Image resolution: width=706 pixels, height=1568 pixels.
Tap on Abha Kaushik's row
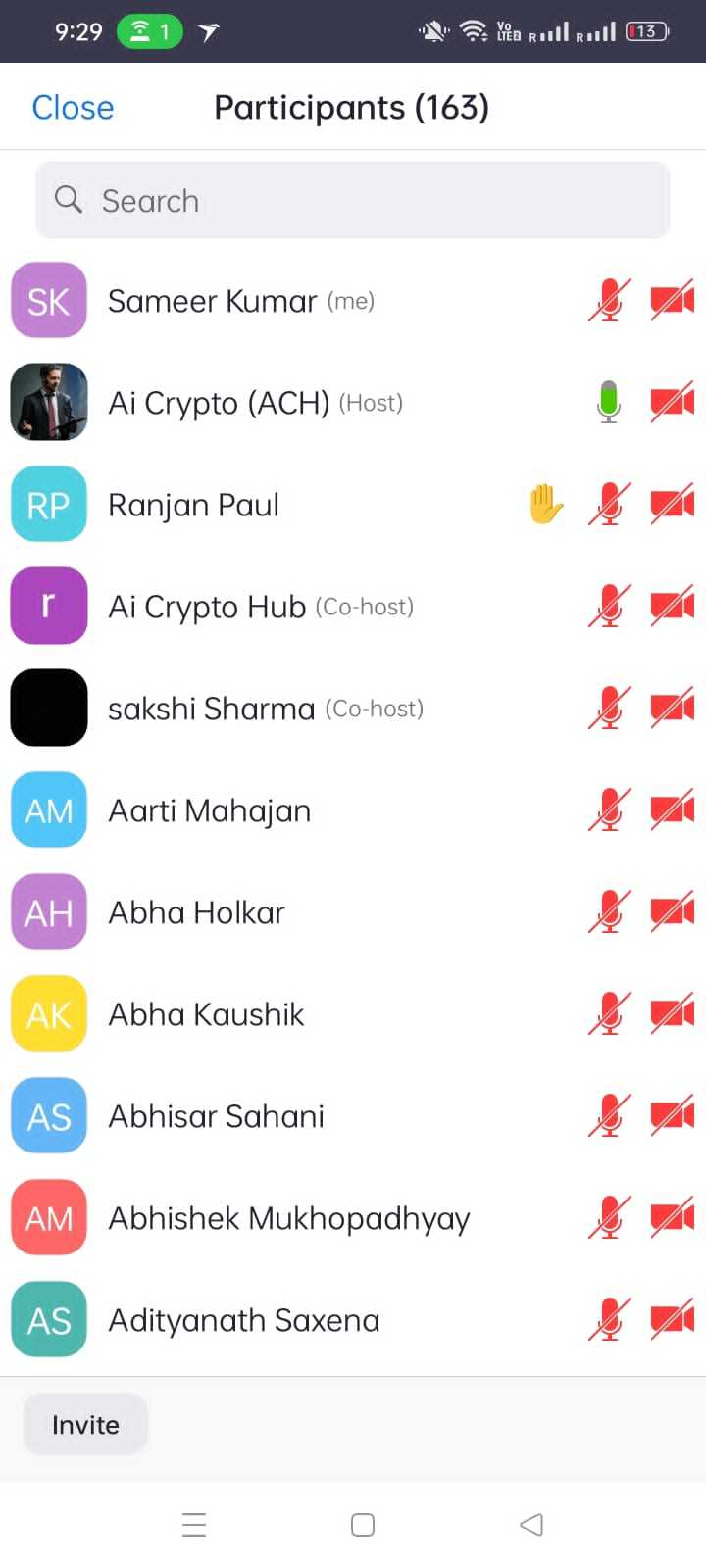[353, 1014]
